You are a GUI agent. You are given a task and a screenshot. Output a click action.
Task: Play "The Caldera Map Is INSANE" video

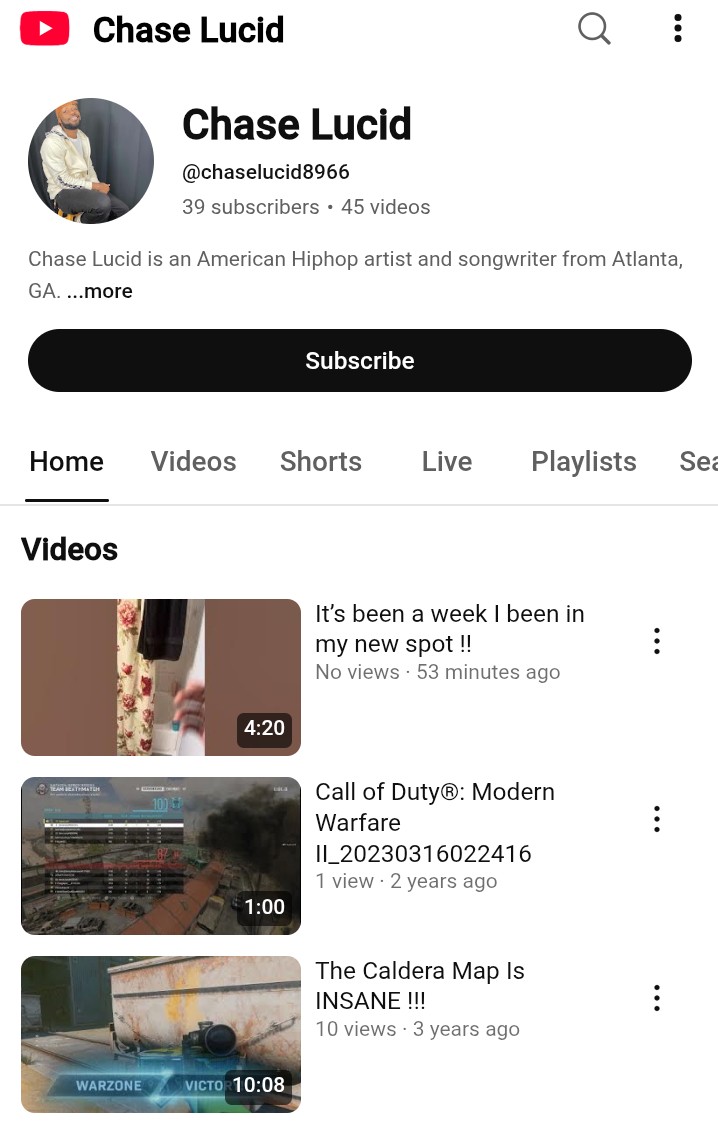pyautogui.click(x=161, y=1034)
